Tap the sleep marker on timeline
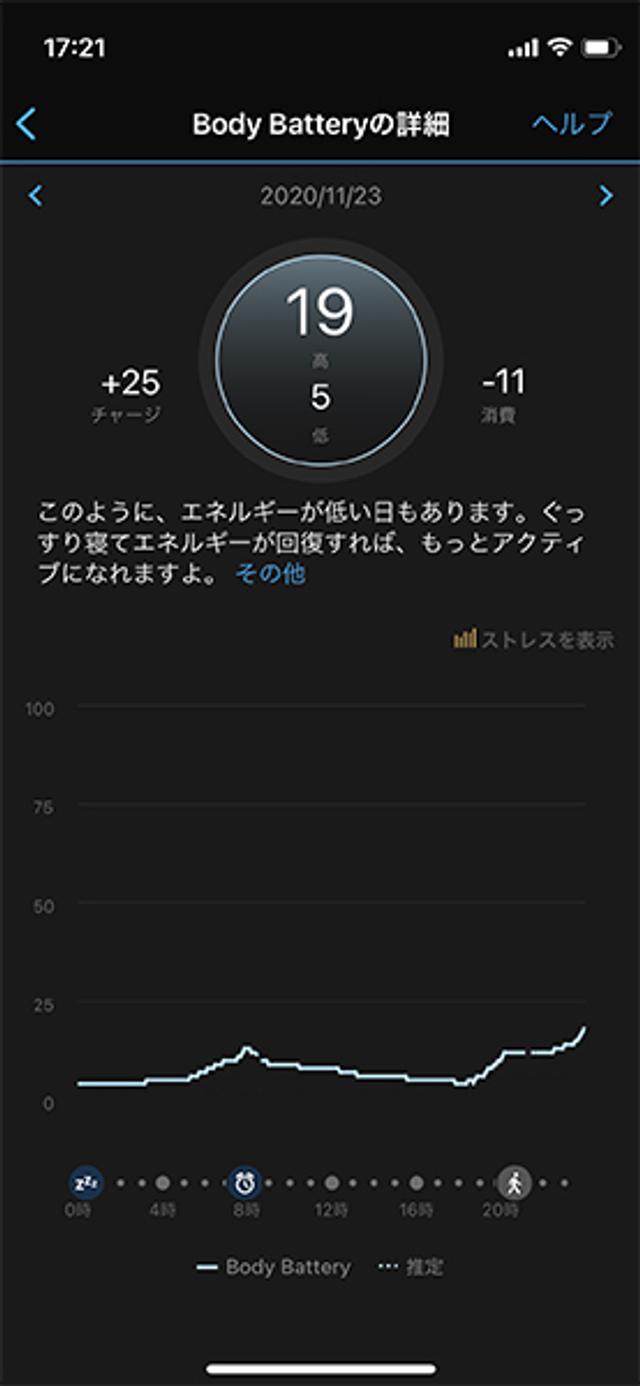640x1386 pixels. pos(86,1183)
